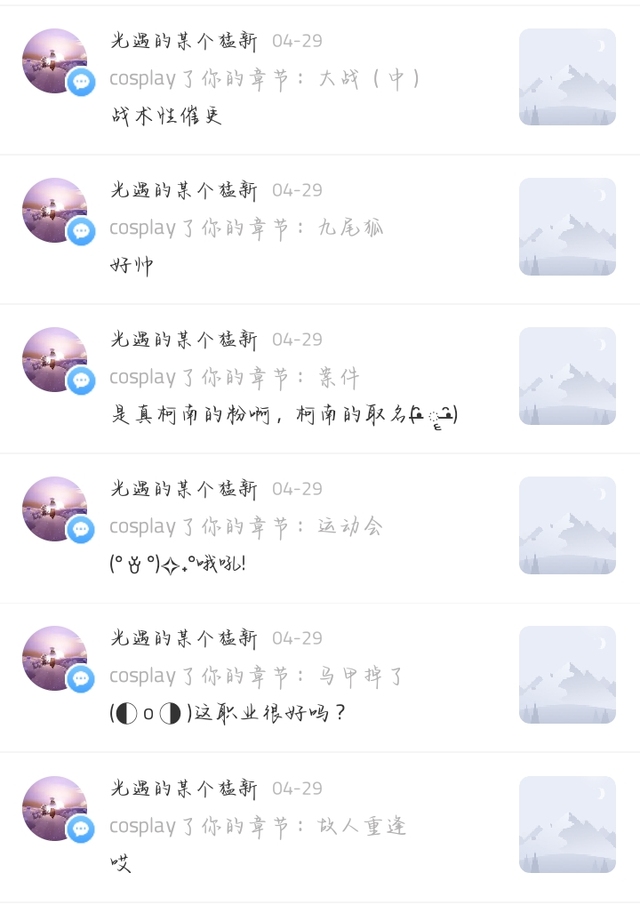Open the cover thumbnail beside chapter 九尾狐
The image size is (640, 921).
[567, 227]
